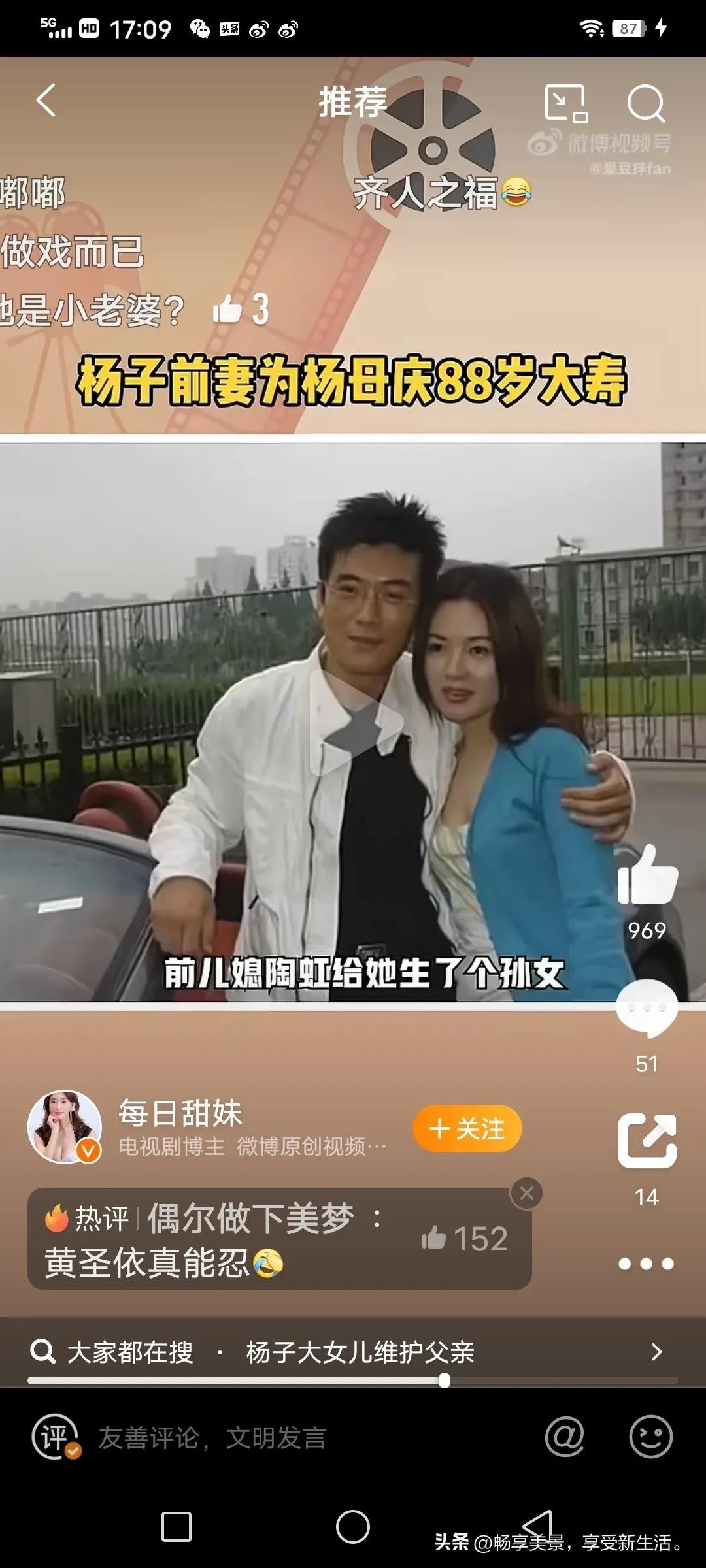The height and width of the screenshot is (1568, 706).
Task: Go to the system home screen
Action: [x=353, y=1527]
